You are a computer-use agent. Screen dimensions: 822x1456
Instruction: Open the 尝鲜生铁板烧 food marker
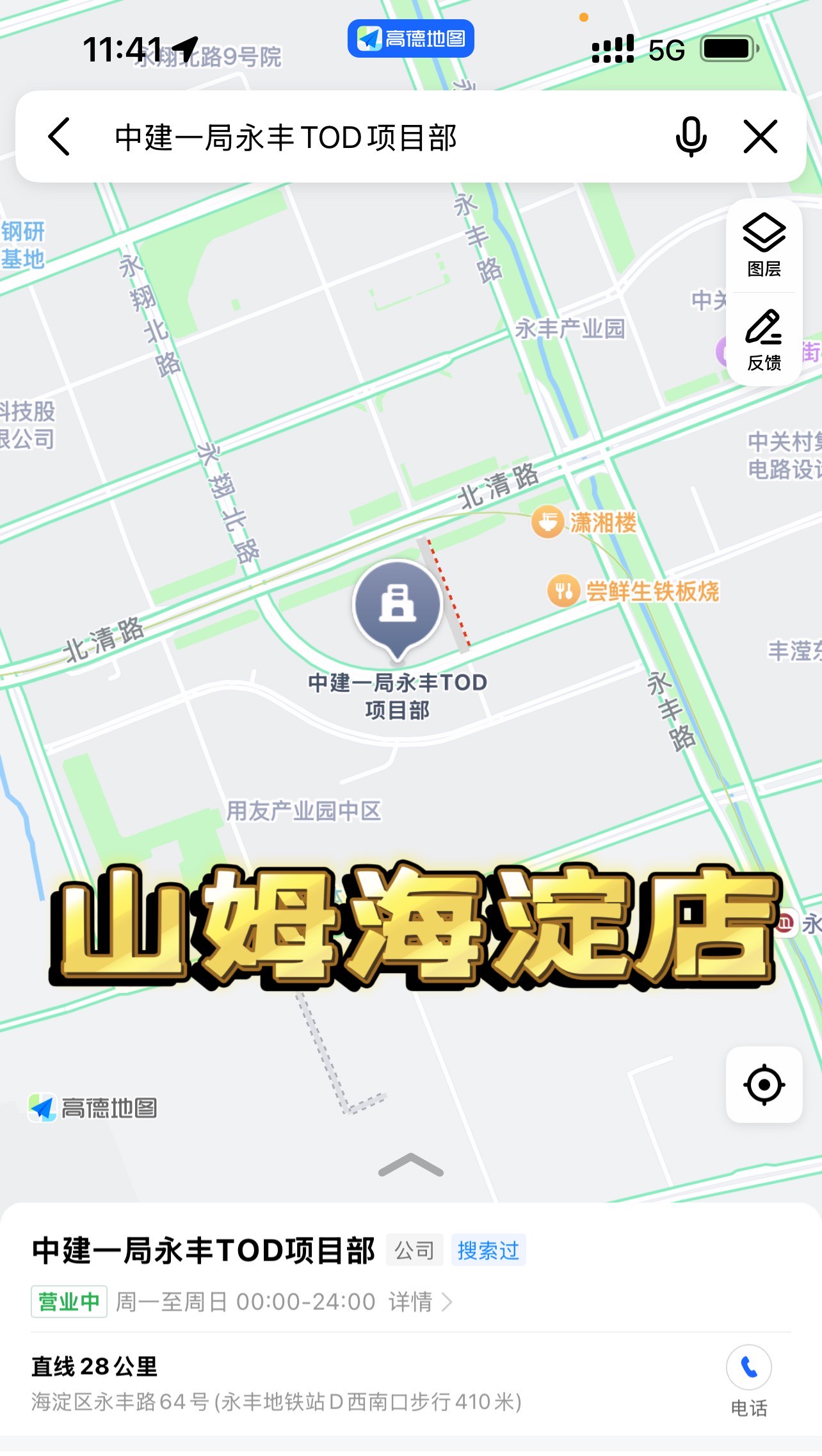tap(563, 590)
